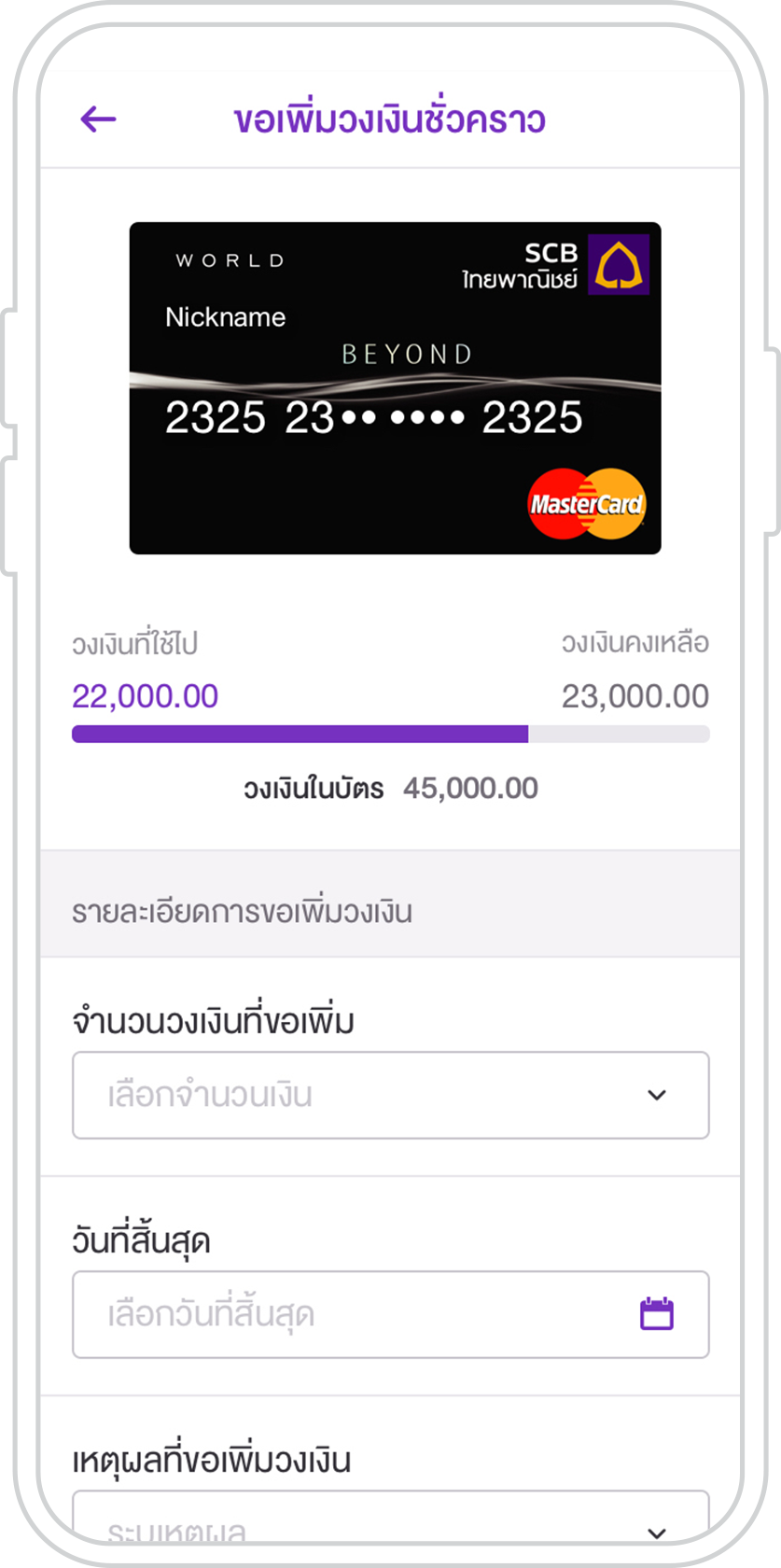
Task: Open the เลือกจำนวนเงิน amount dropdown
Action: [x=390, y=1095]
